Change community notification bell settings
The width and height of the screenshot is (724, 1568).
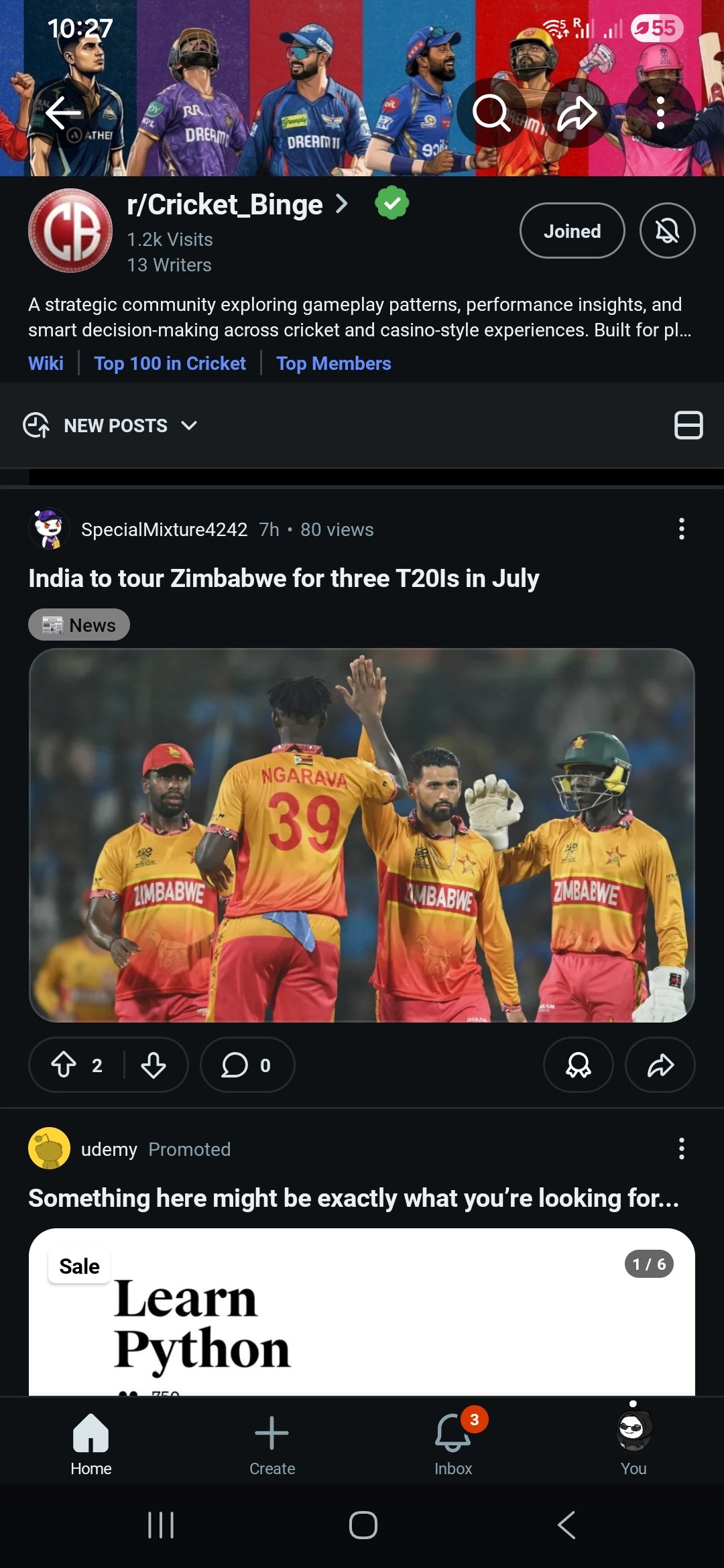tap(667, 231)
